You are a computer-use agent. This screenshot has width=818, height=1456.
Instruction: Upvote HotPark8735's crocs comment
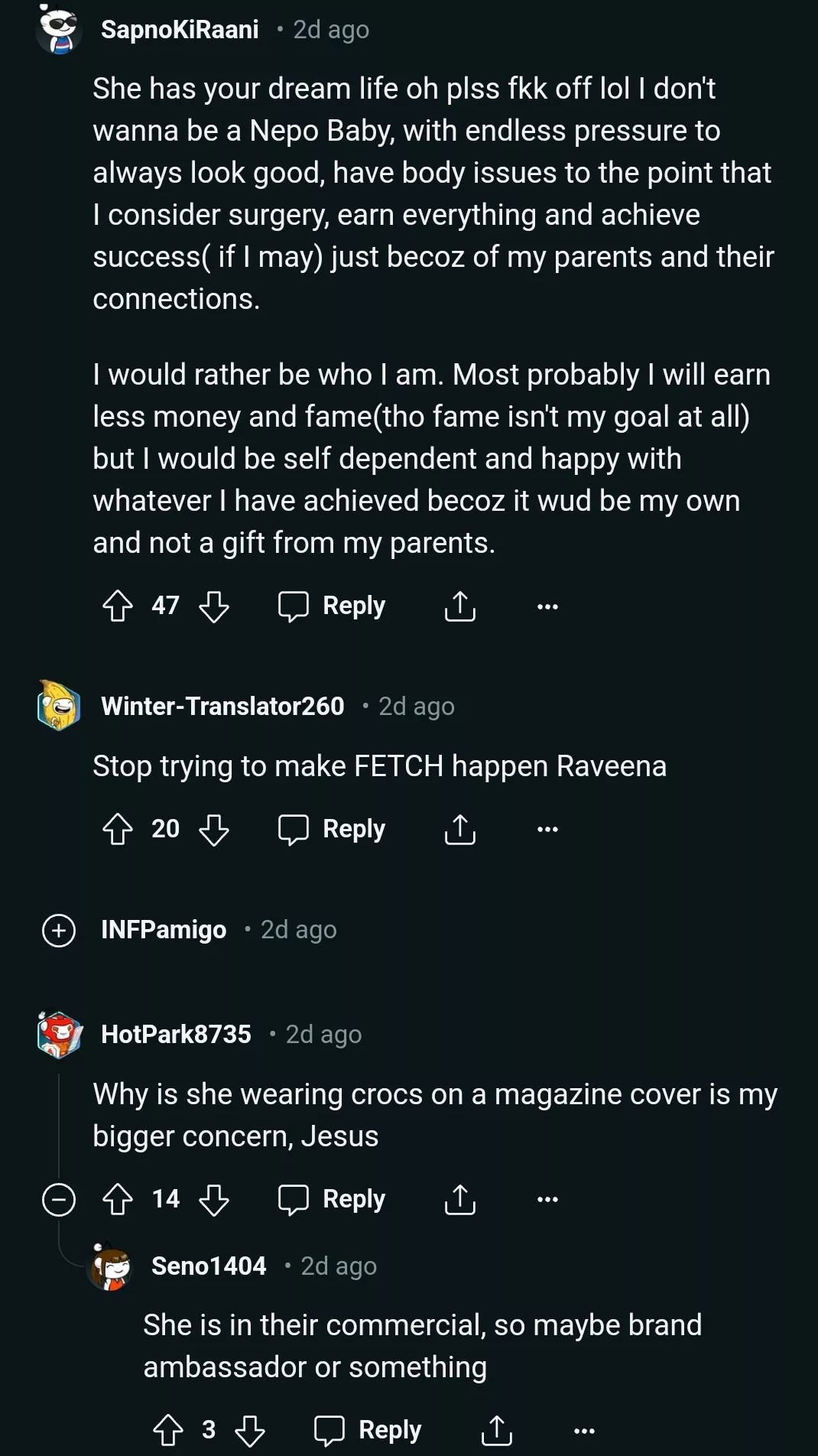[118, 1199]
